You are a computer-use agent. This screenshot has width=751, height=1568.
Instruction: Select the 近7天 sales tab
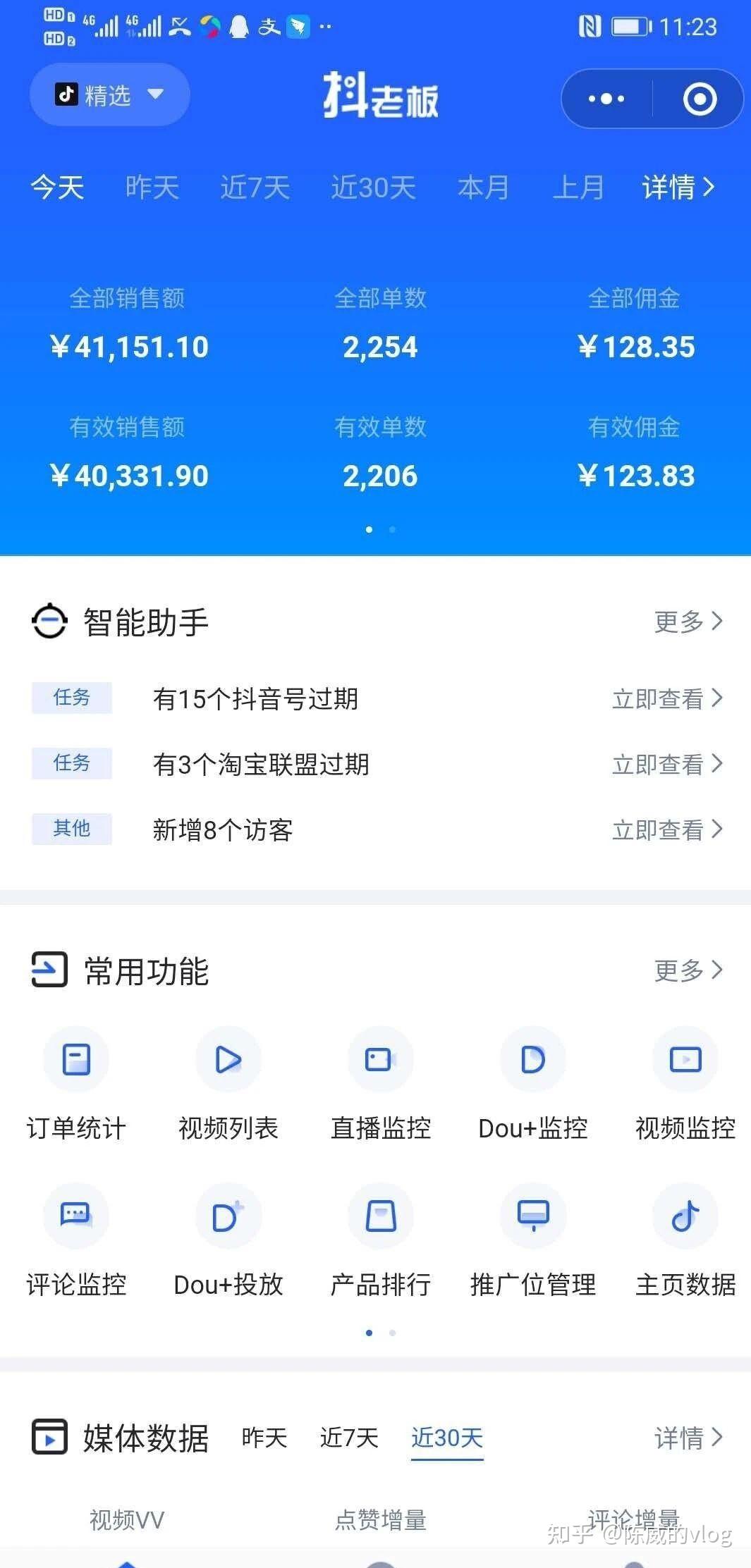point(255,187)
